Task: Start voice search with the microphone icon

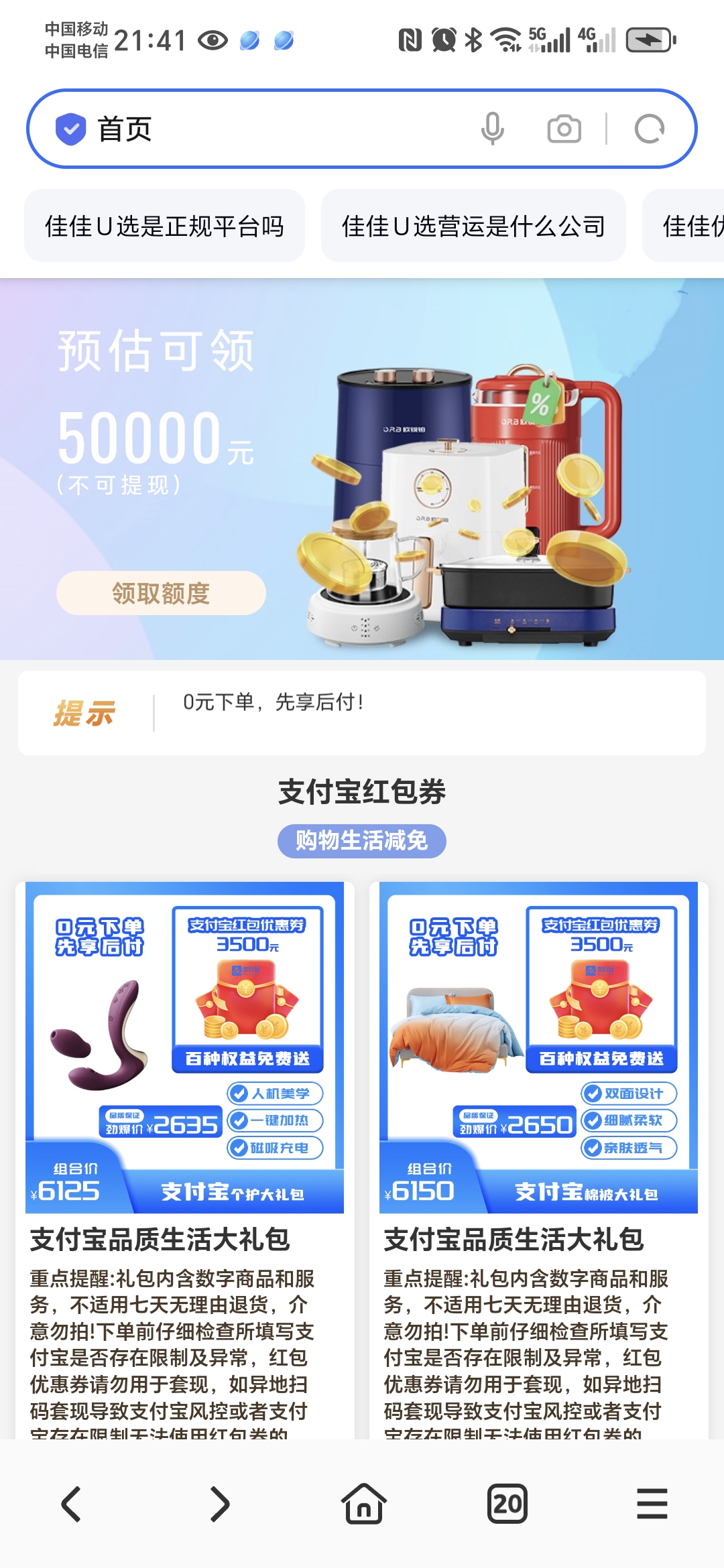Action: point(493,129)
